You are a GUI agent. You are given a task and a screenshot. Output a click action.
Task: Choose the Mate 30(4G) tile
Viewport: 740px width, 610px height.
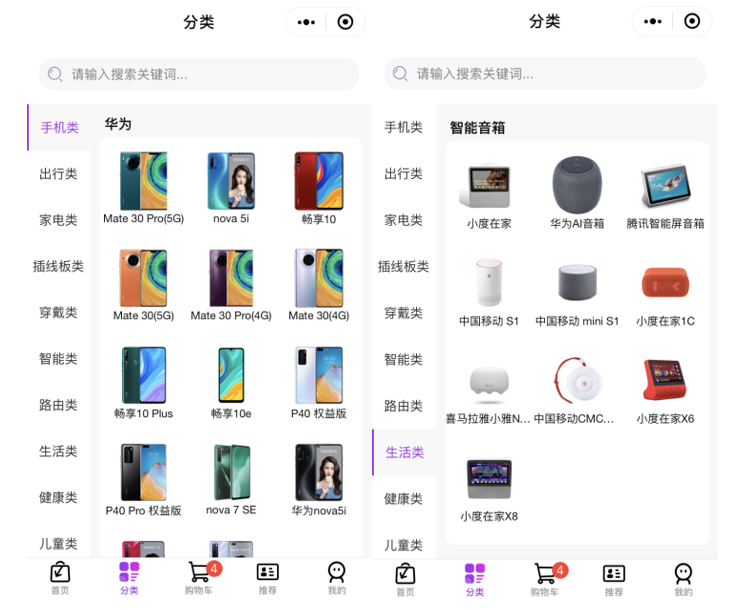point(319,285)
